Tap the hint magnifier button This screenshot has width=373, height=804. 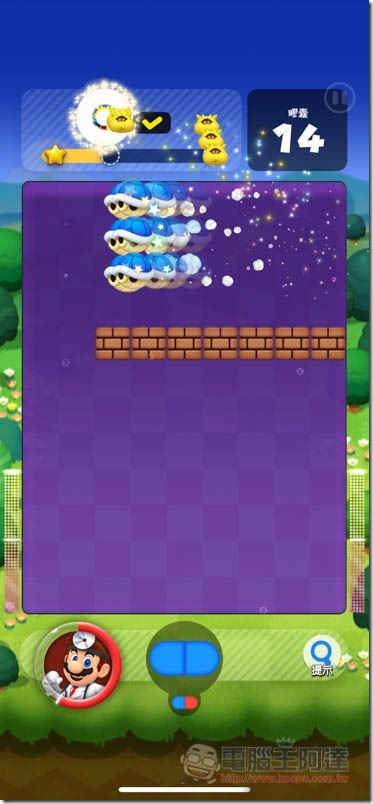(322, 655)
